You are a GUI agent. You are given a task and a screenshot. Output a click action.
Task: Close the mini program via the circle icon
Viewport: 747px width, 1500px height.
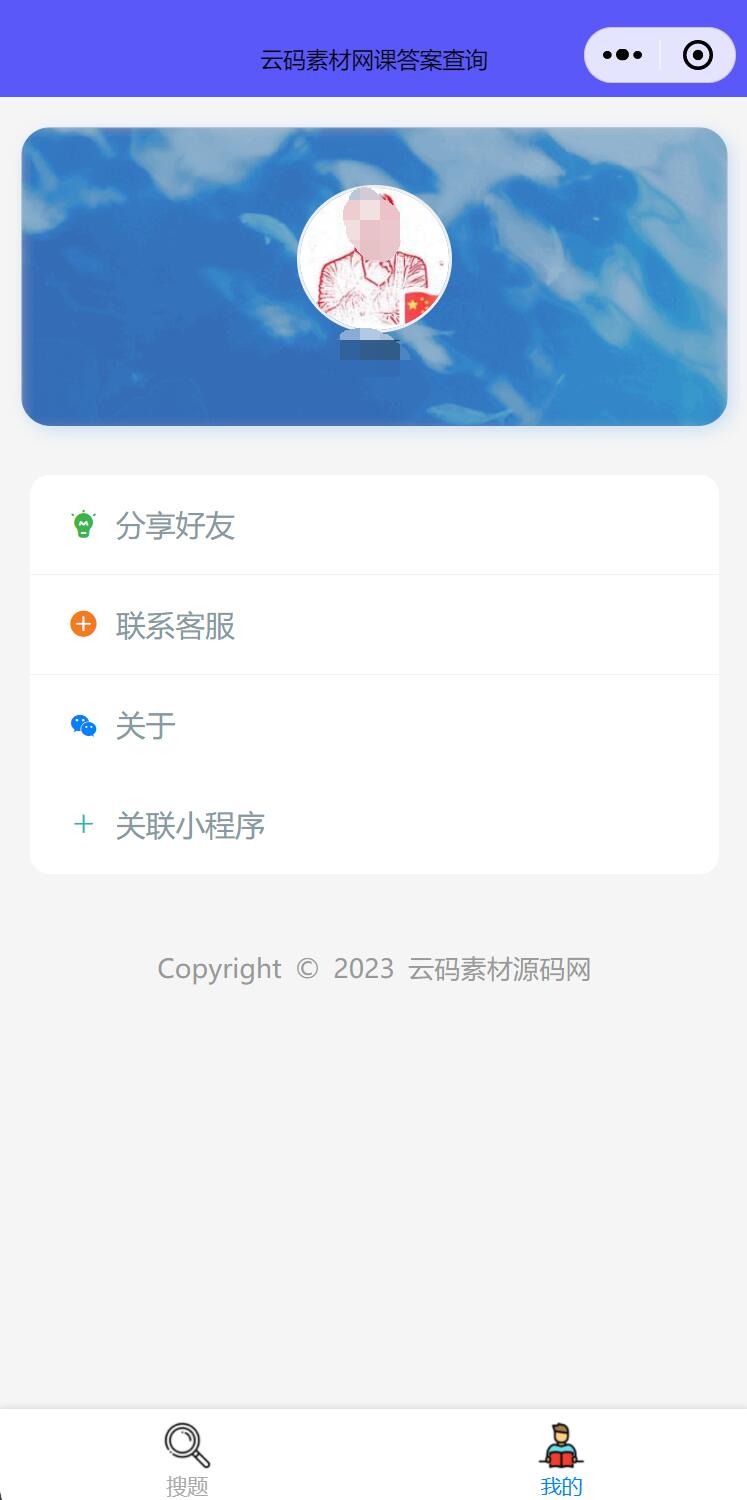click(x=697, y=55)
